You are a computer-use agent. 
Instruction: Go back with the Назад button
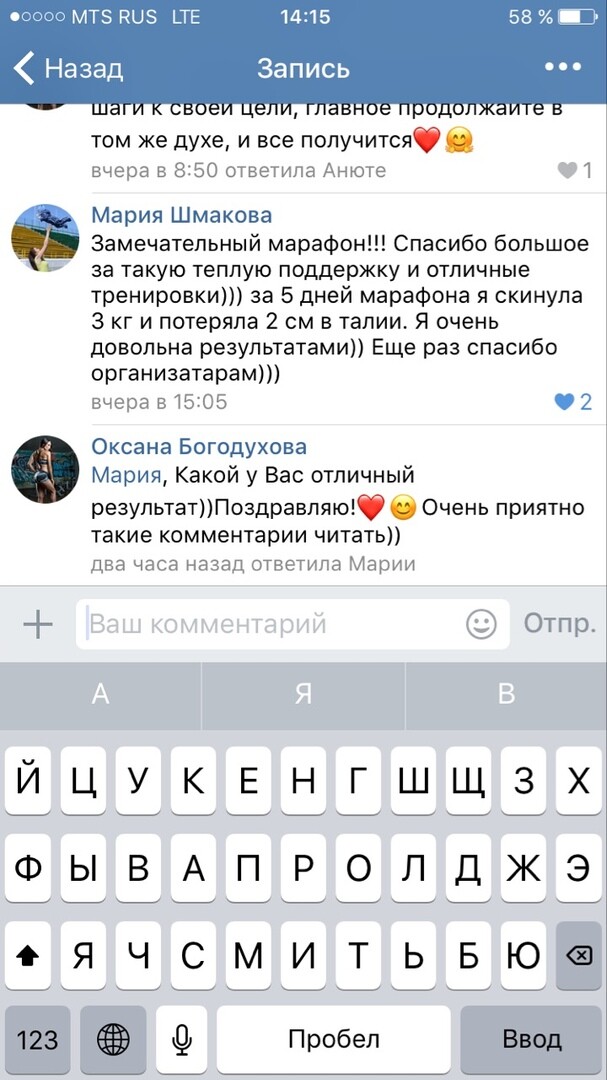pyautogui.click(x=68, y=68)
